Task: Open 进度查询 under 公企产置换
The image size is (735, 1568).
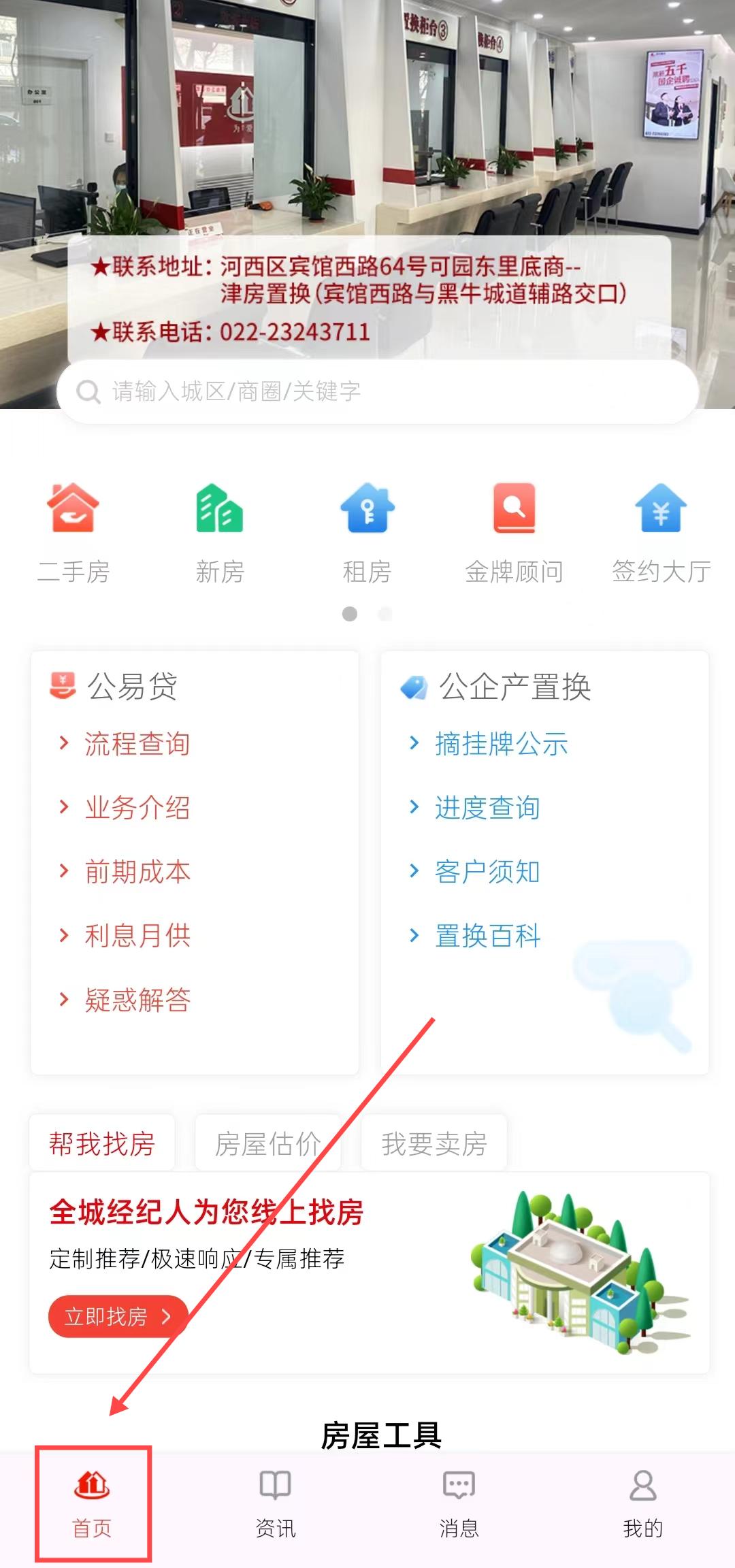Action: tap(487, 808)
